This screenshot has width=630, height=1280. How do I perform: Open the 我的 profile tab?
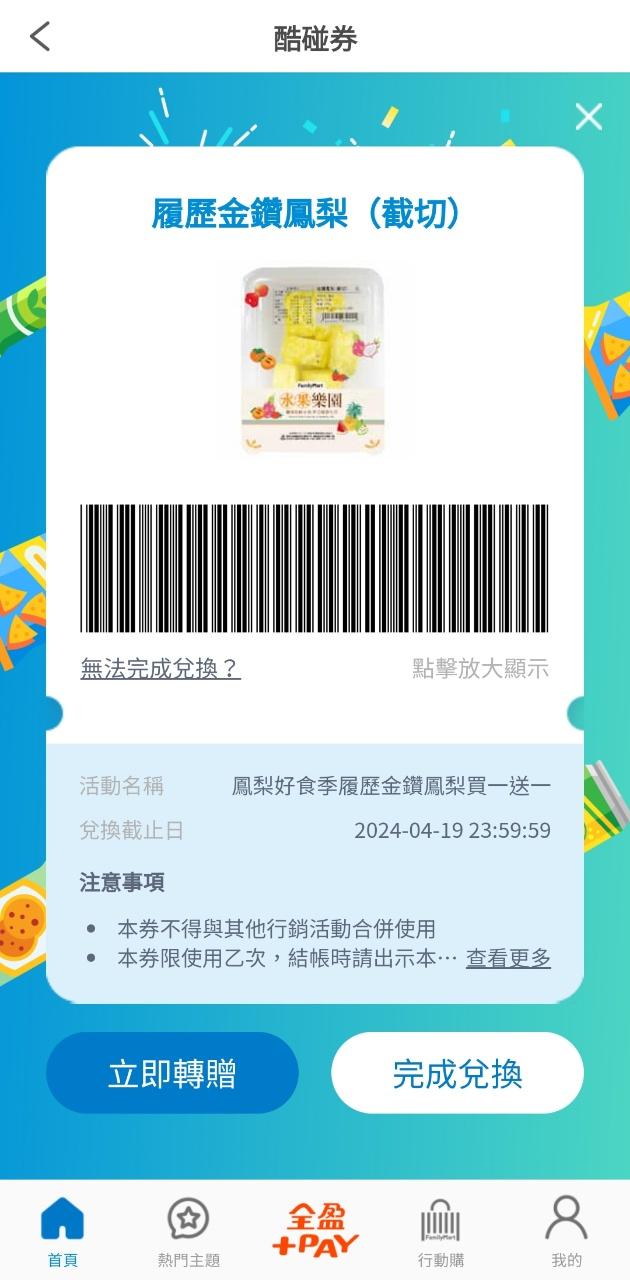pyautogui.click(x=566, y=1232)
